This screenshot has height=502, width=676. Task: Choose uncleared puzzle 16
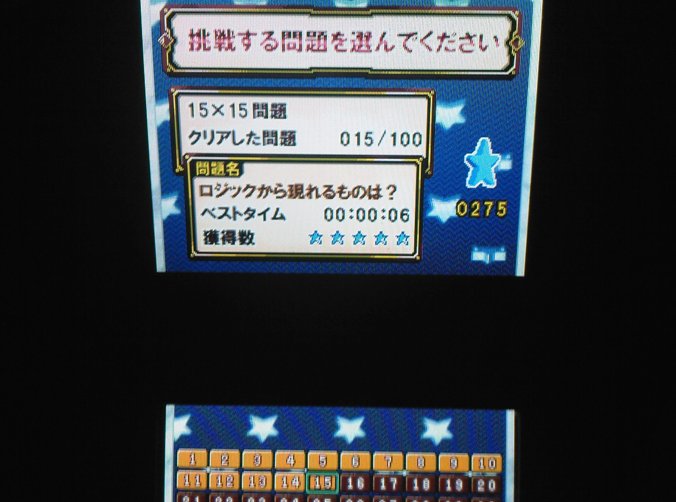(x=355, y=482)
